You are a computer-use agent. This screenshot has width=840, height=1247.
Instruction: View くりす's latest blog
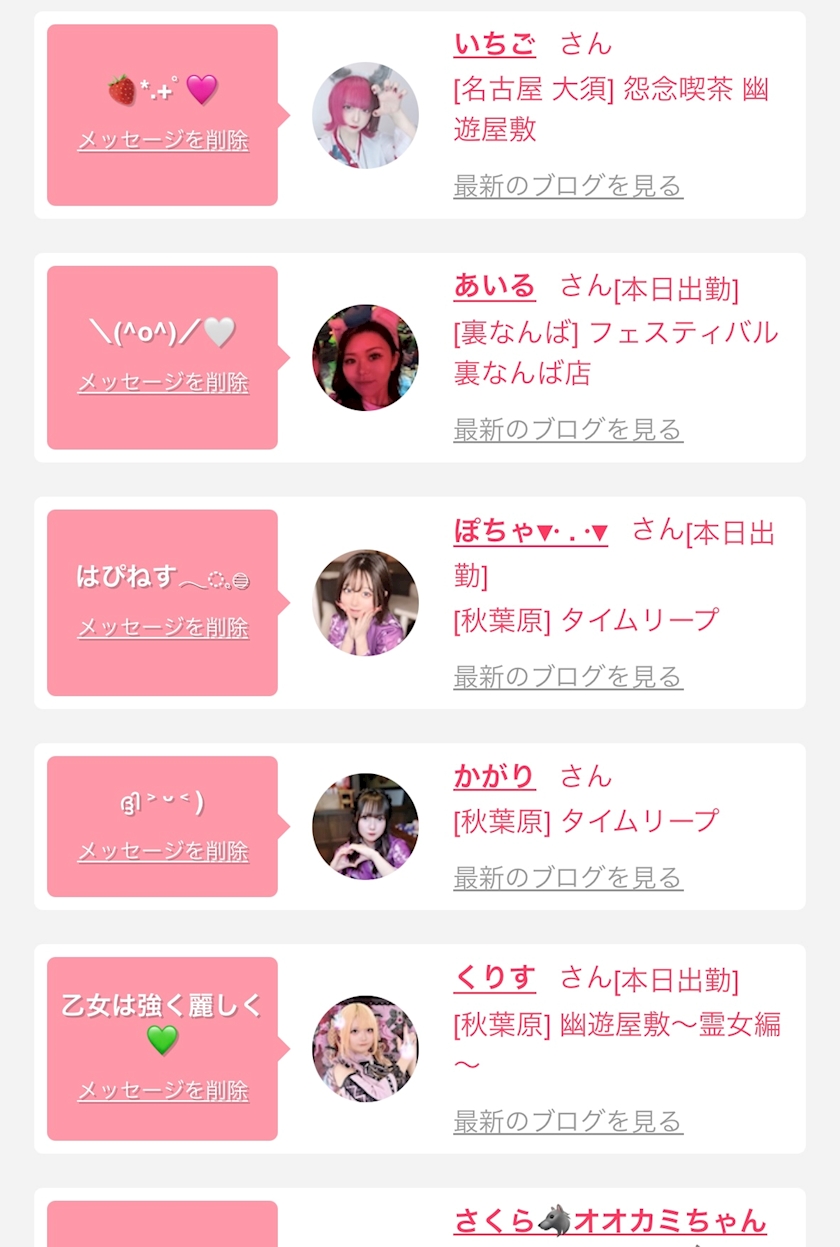568,1121
